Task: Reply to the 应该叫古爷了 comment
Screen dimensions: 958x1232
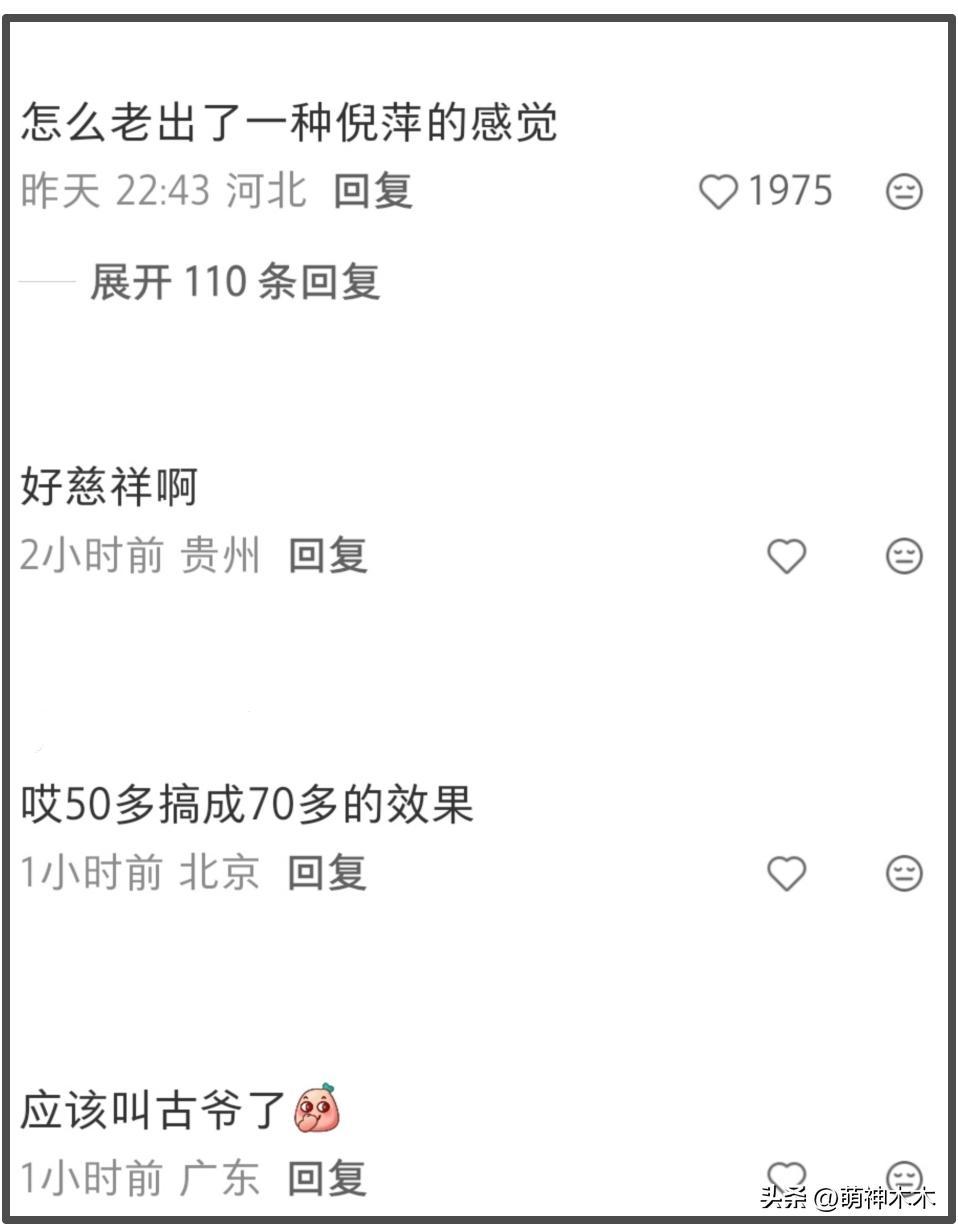Action: click(327, 1178)
